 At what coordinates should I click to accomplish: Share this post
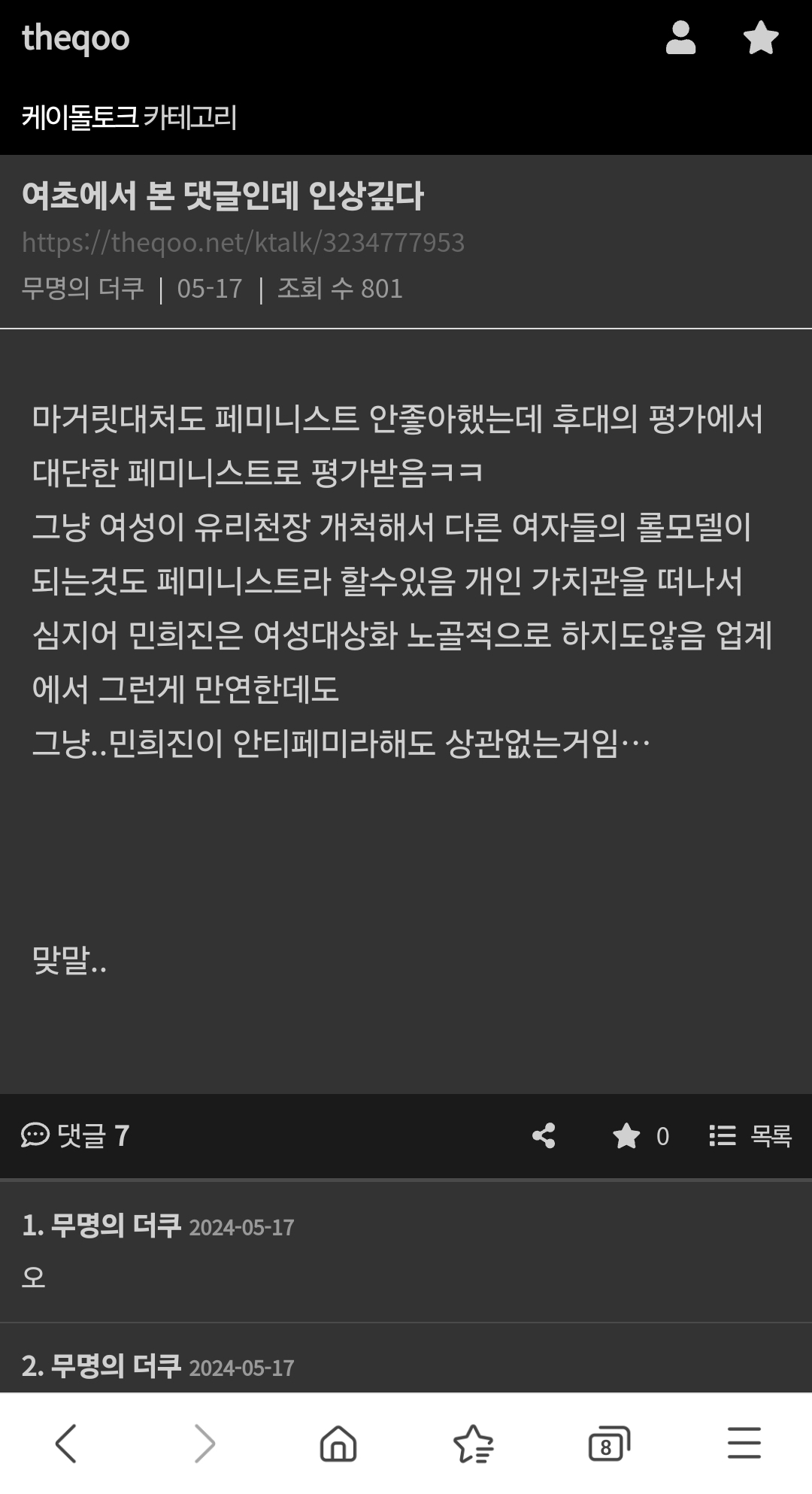pyautogui.click(x=544, y=1135)
